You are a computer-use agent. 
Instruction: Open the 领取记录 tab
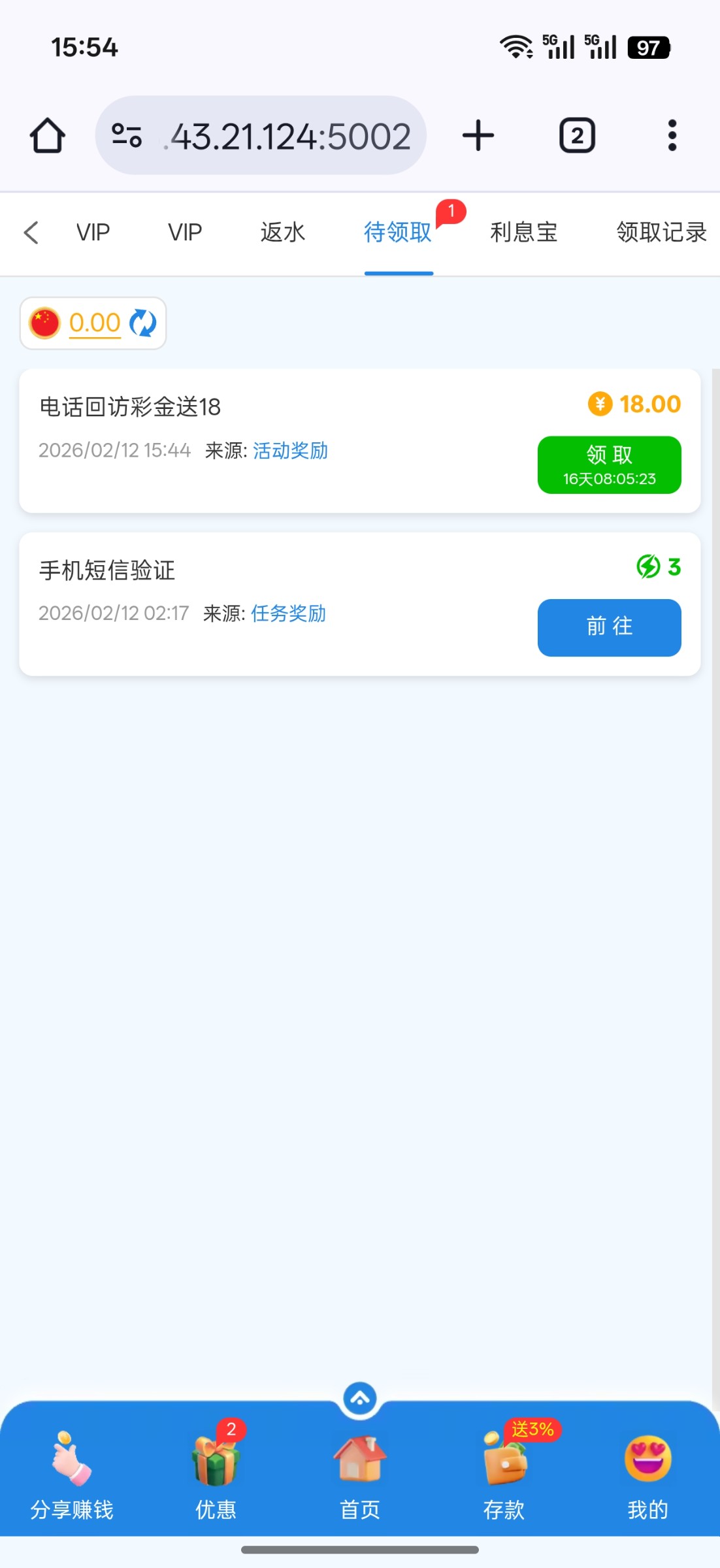pos(661,233)
